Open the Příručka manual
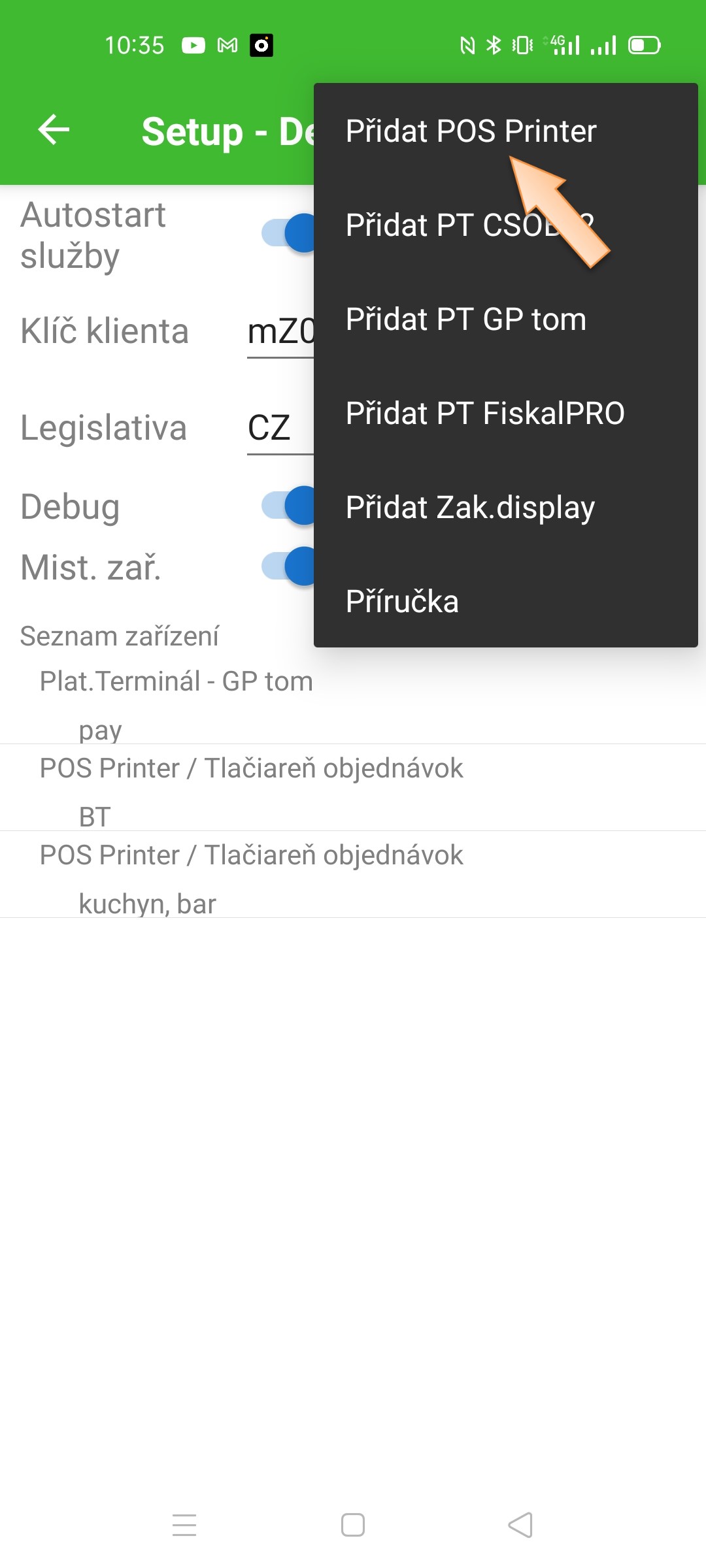706x1568 pixels. click(402, 602)
